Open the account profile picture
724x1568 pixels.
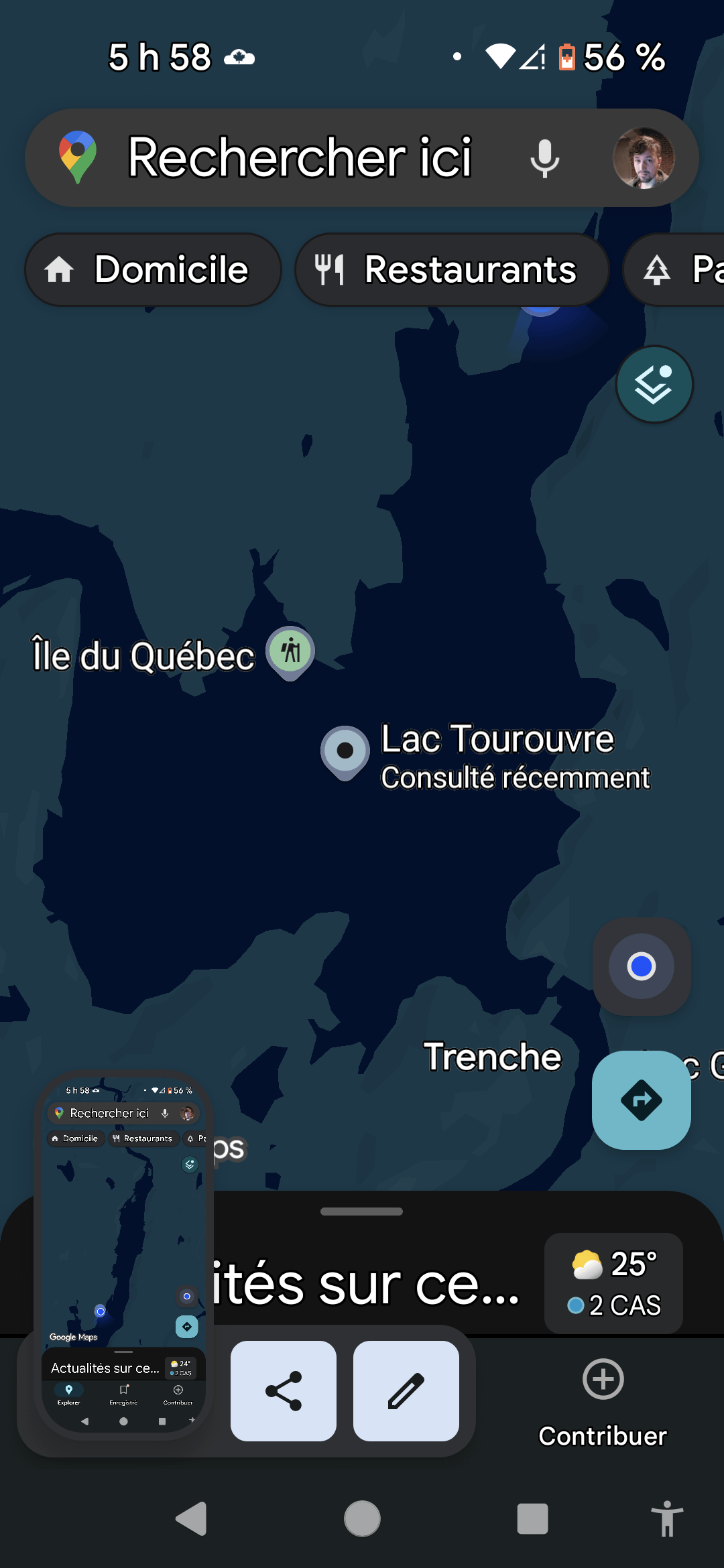point(643,158)
